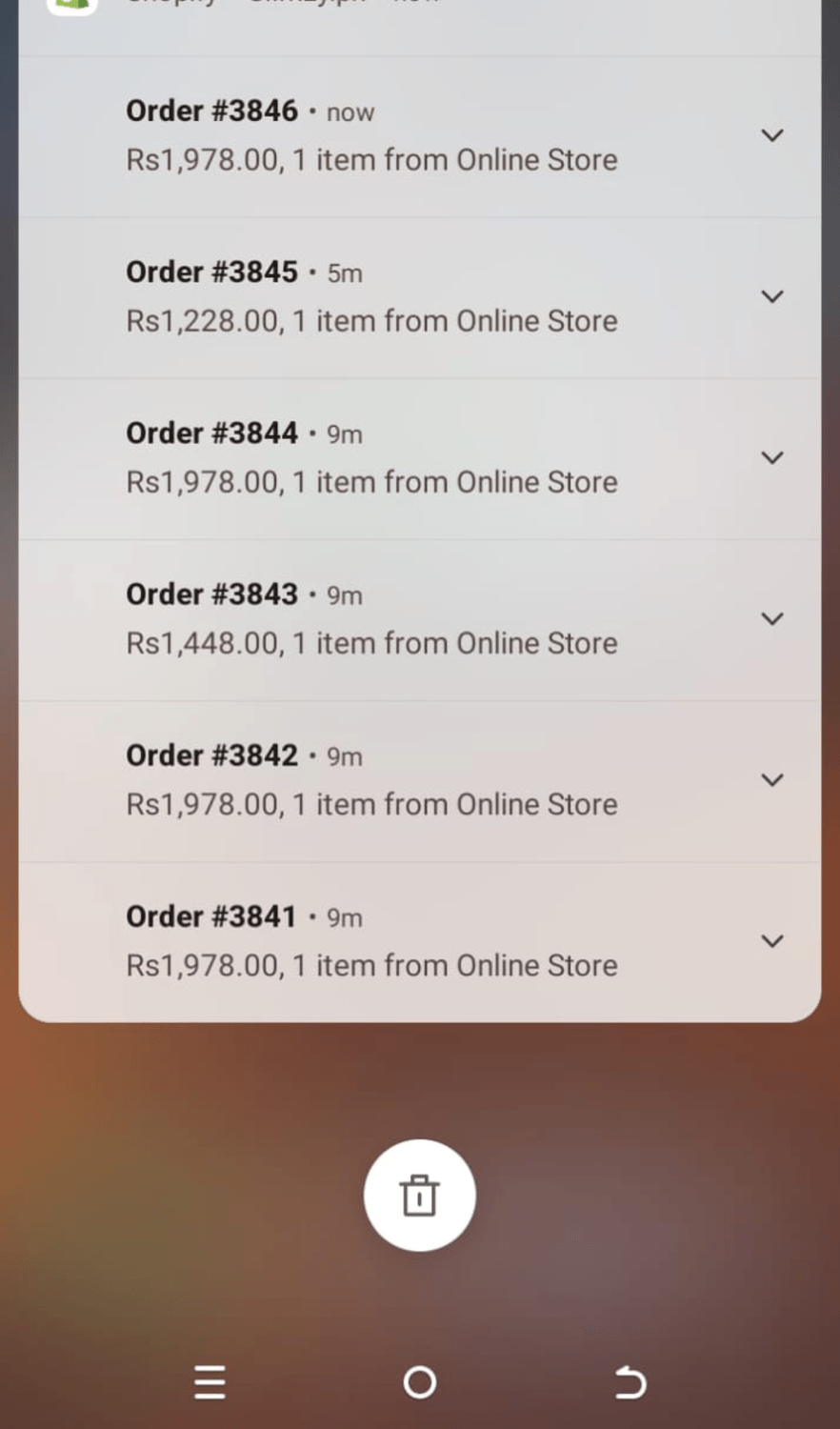Expand the Order #3846 notification chevron
Viewport: 840px width, 1429px height.
pyautogui.click(x=772, y=136)
